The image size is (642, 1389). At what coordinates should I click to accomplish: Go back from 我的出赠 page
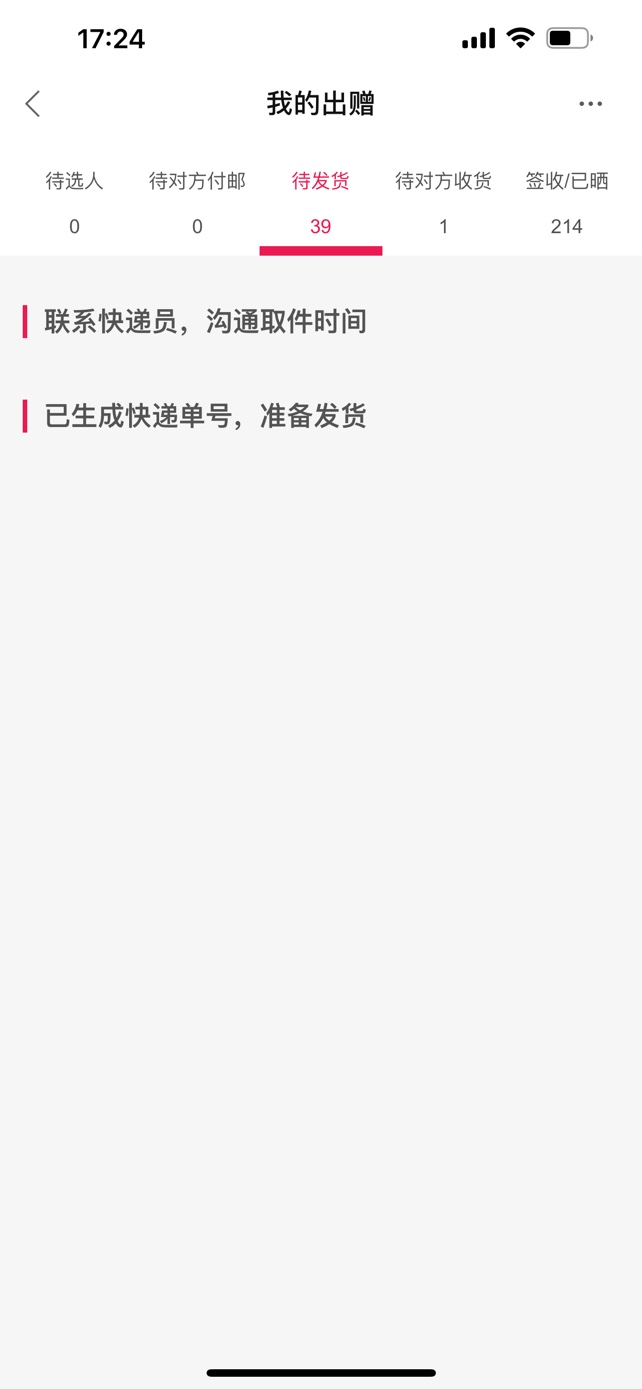coord(33,104)
